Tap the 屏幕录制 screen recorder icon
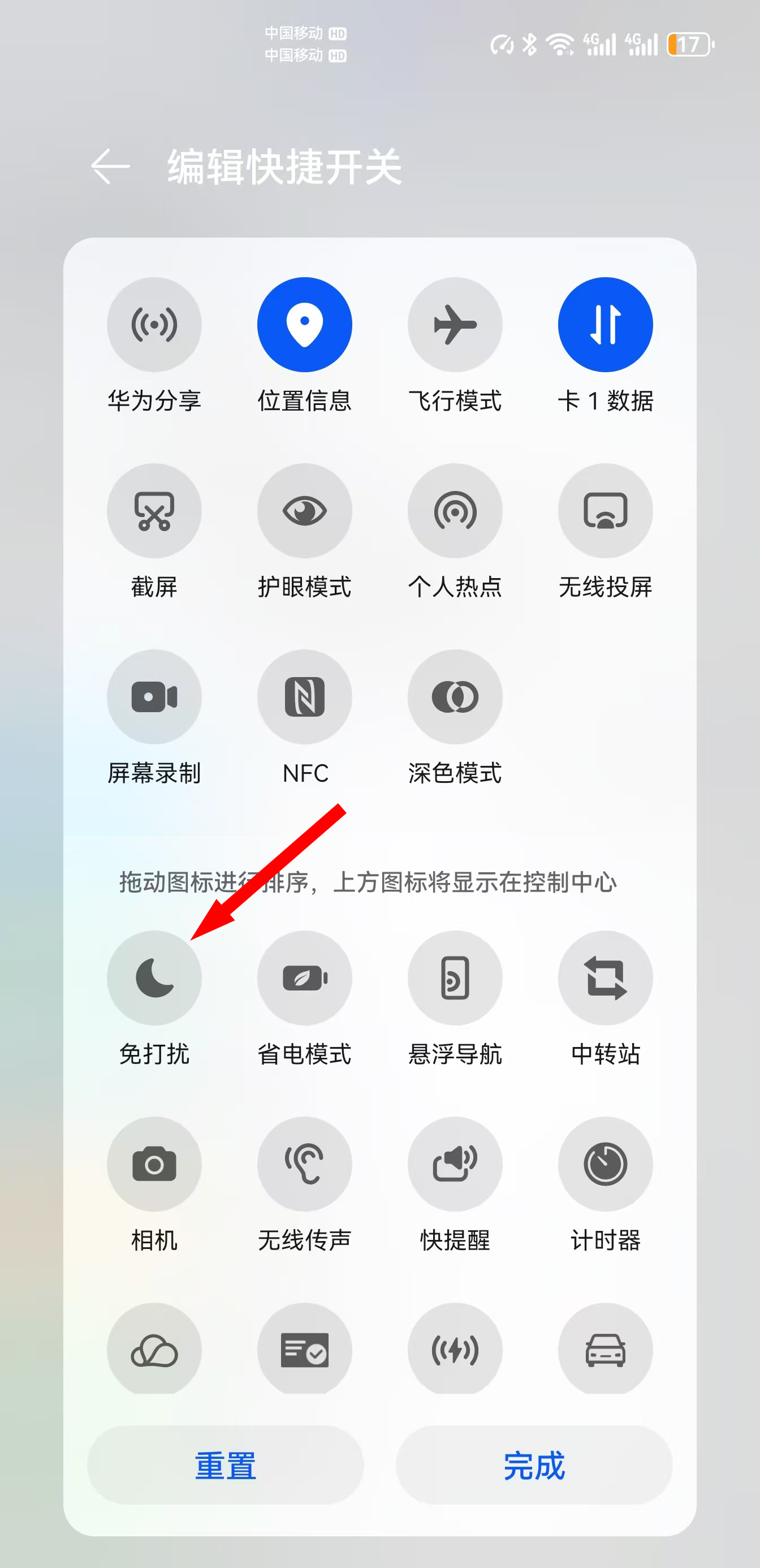 tap(154, 697)
